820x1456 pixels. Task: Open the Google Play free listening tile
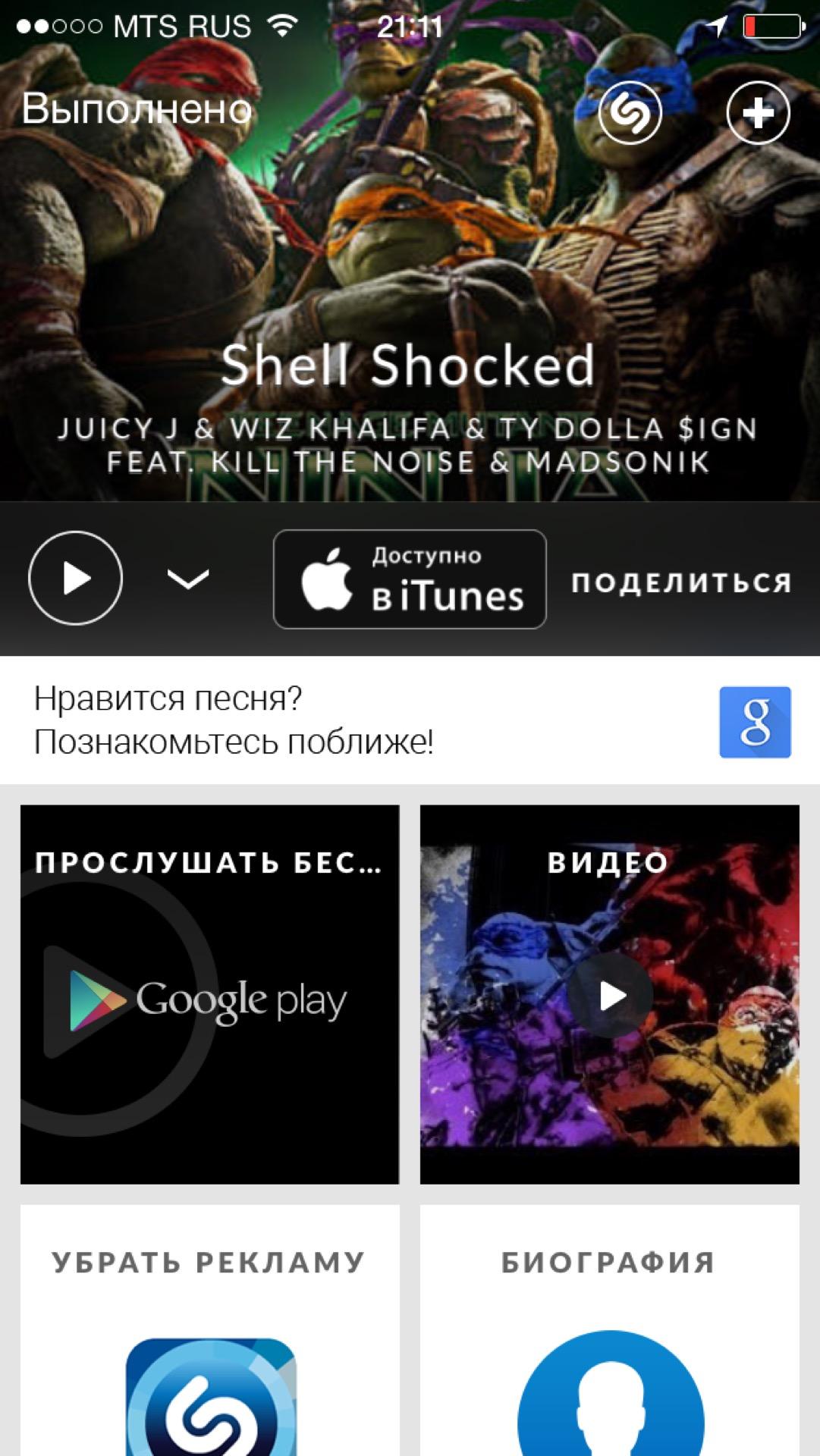209,994
